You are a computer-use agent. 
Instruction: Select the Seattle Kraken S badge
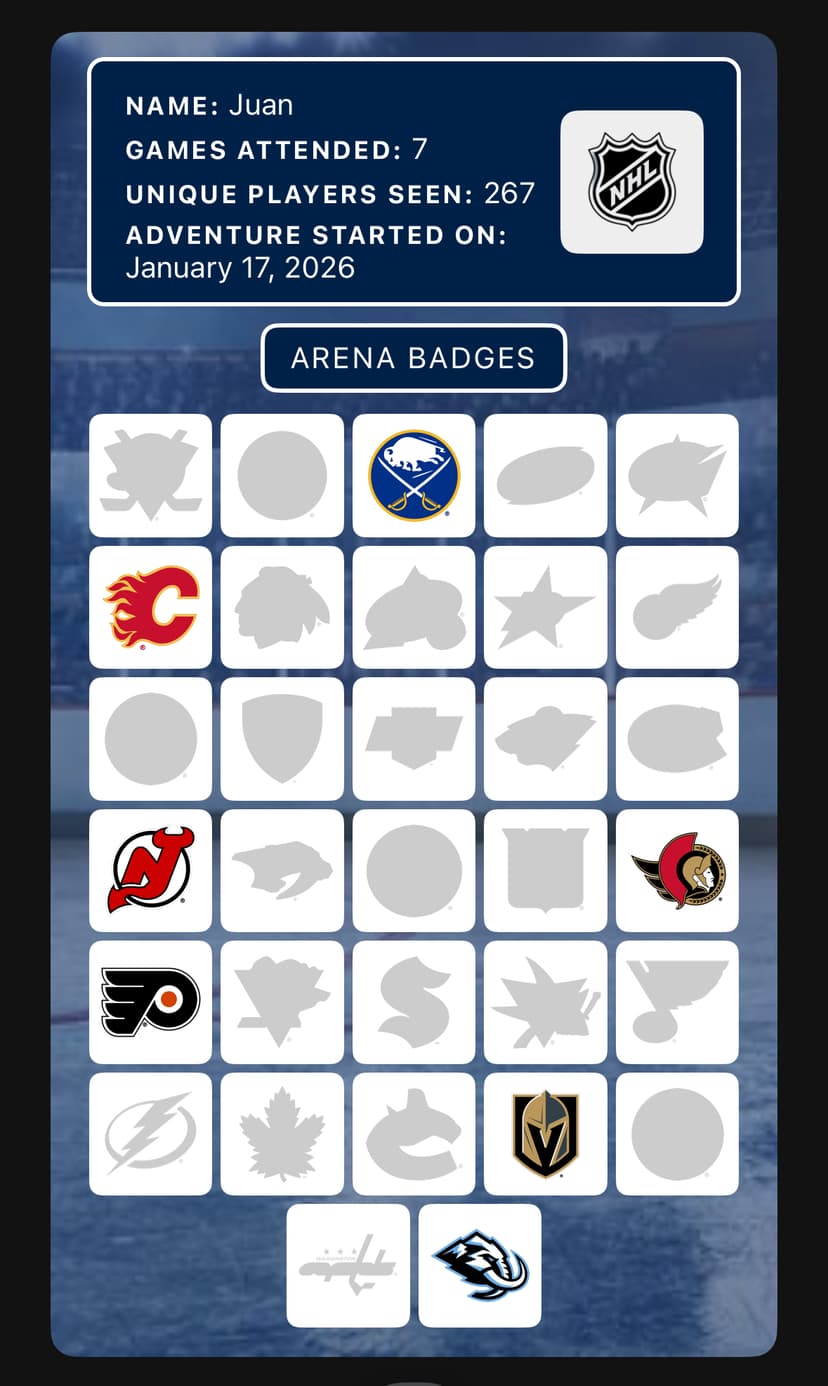tap(414, 1001)
